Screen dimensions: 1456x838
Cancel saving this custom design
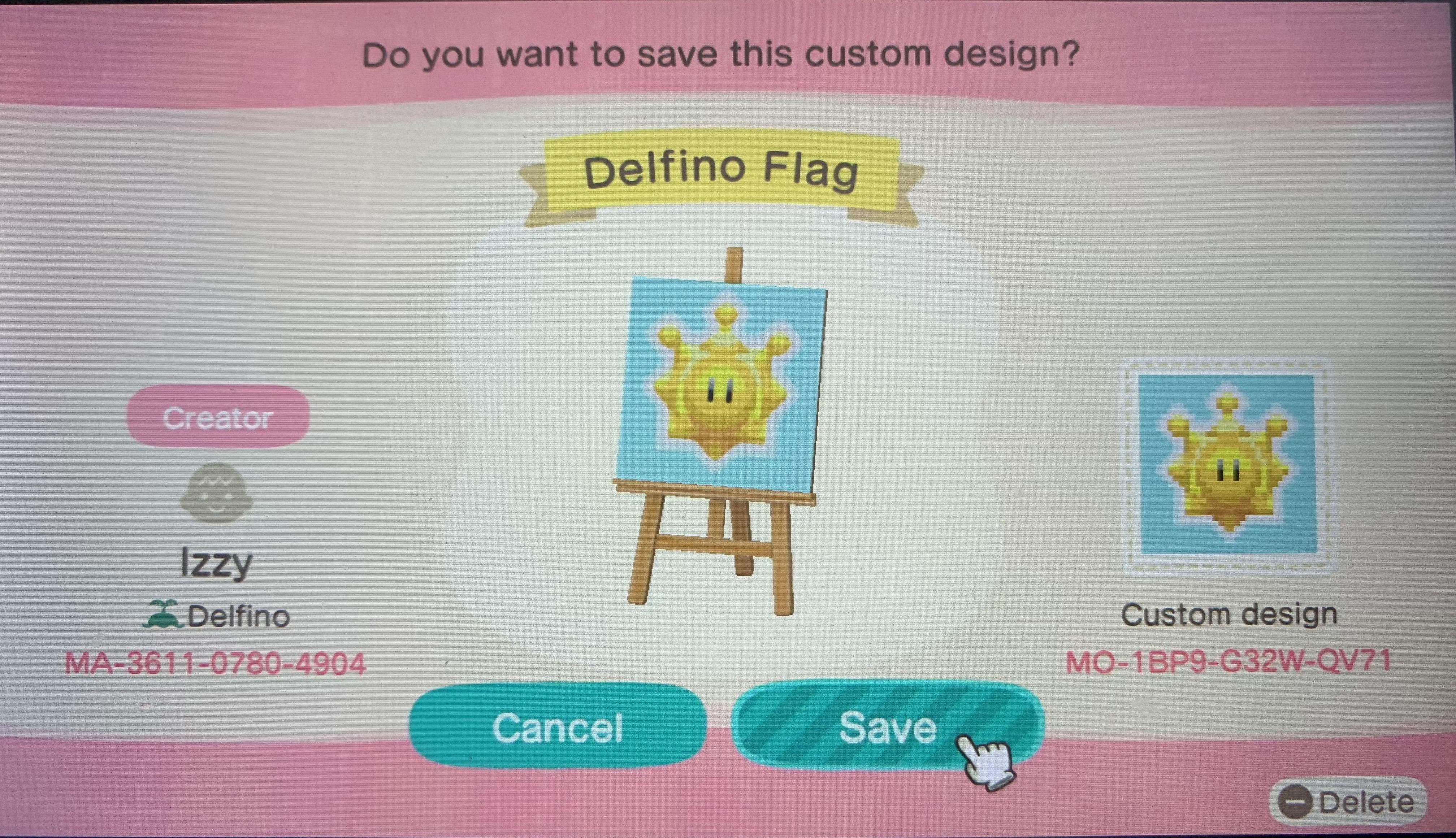[557, 727]
